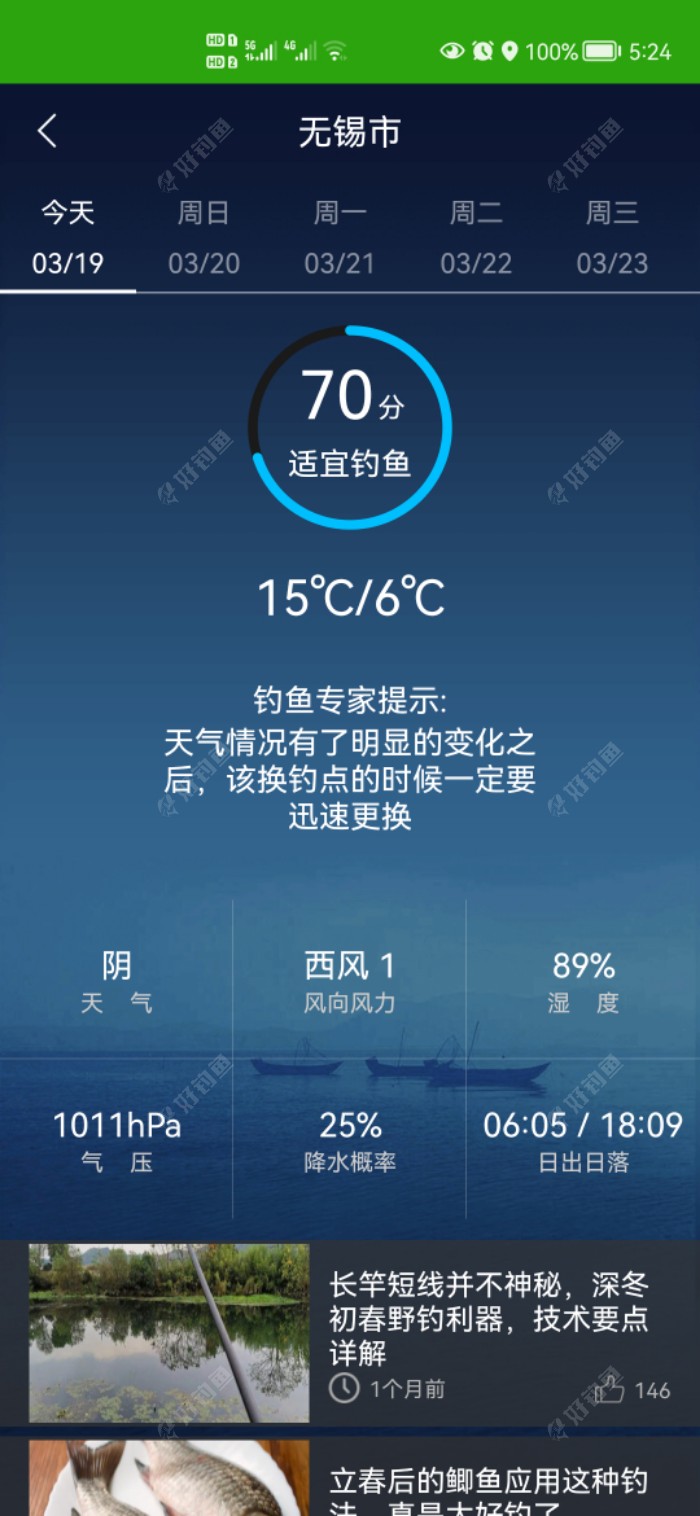This screenshot has height=1516, width=700.
Task: Switch to 周三 03/23 forecast
Action: click(x=612, y=238)
